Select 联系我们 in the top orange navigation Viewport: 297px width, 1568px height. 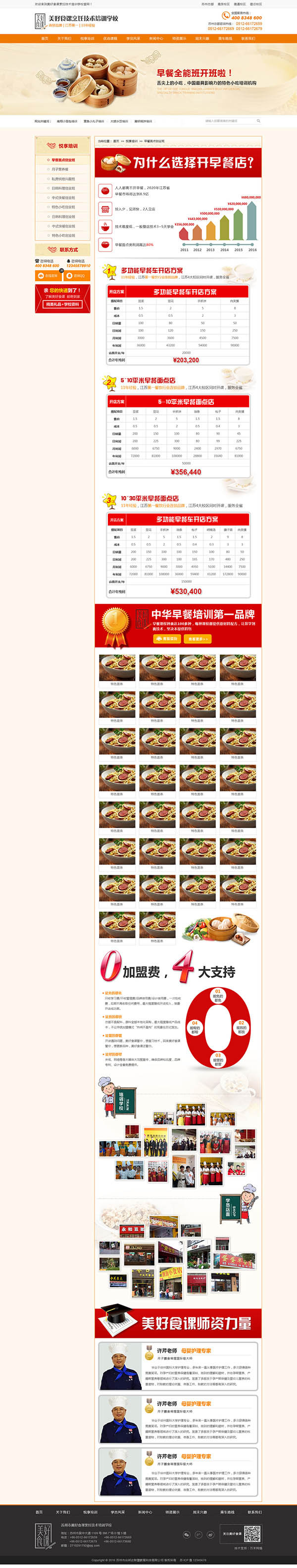(x=247, y=38)
